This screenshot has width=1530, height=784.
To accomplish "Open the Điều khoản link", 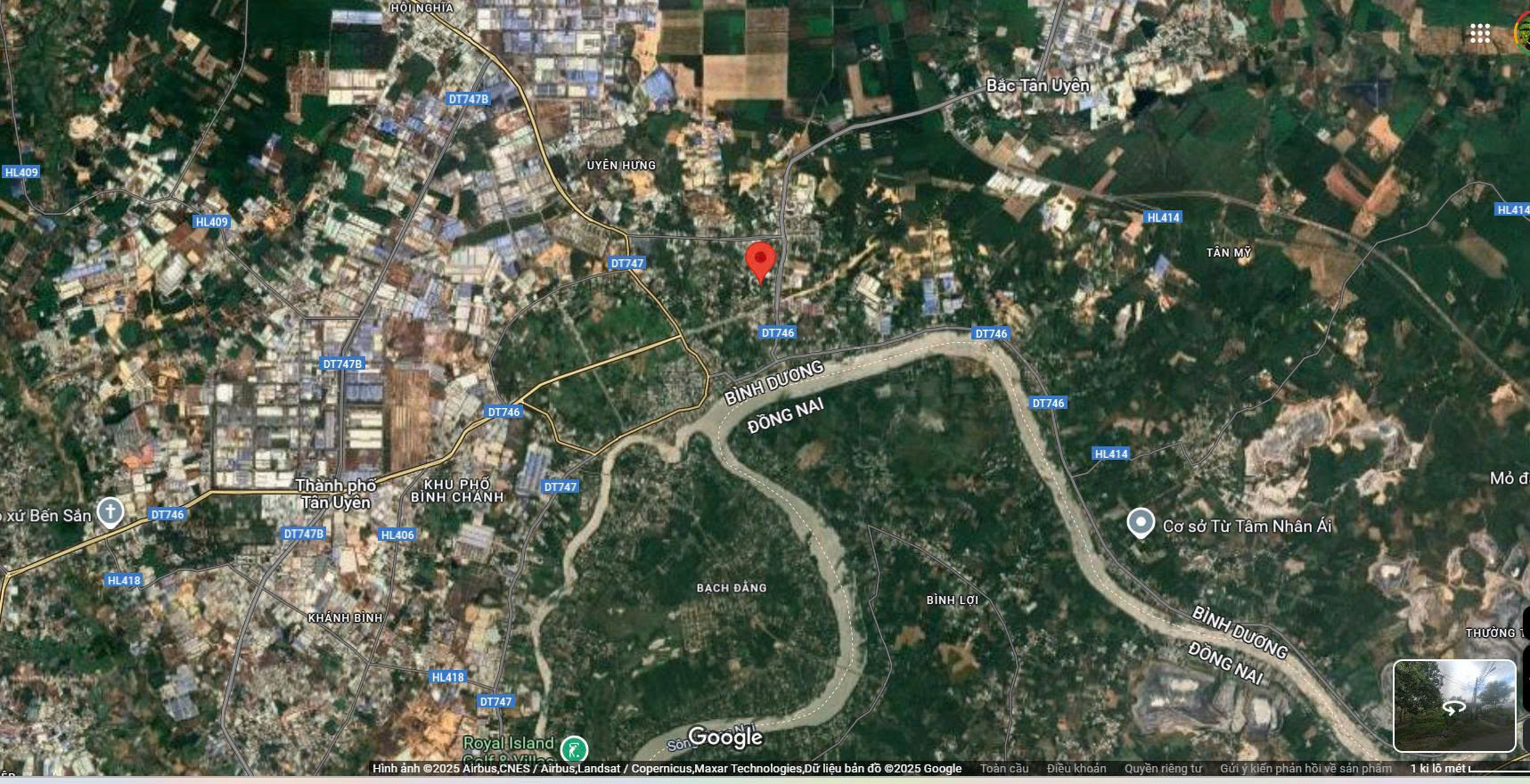I will pyautogui.click(x=1076, y=768).
